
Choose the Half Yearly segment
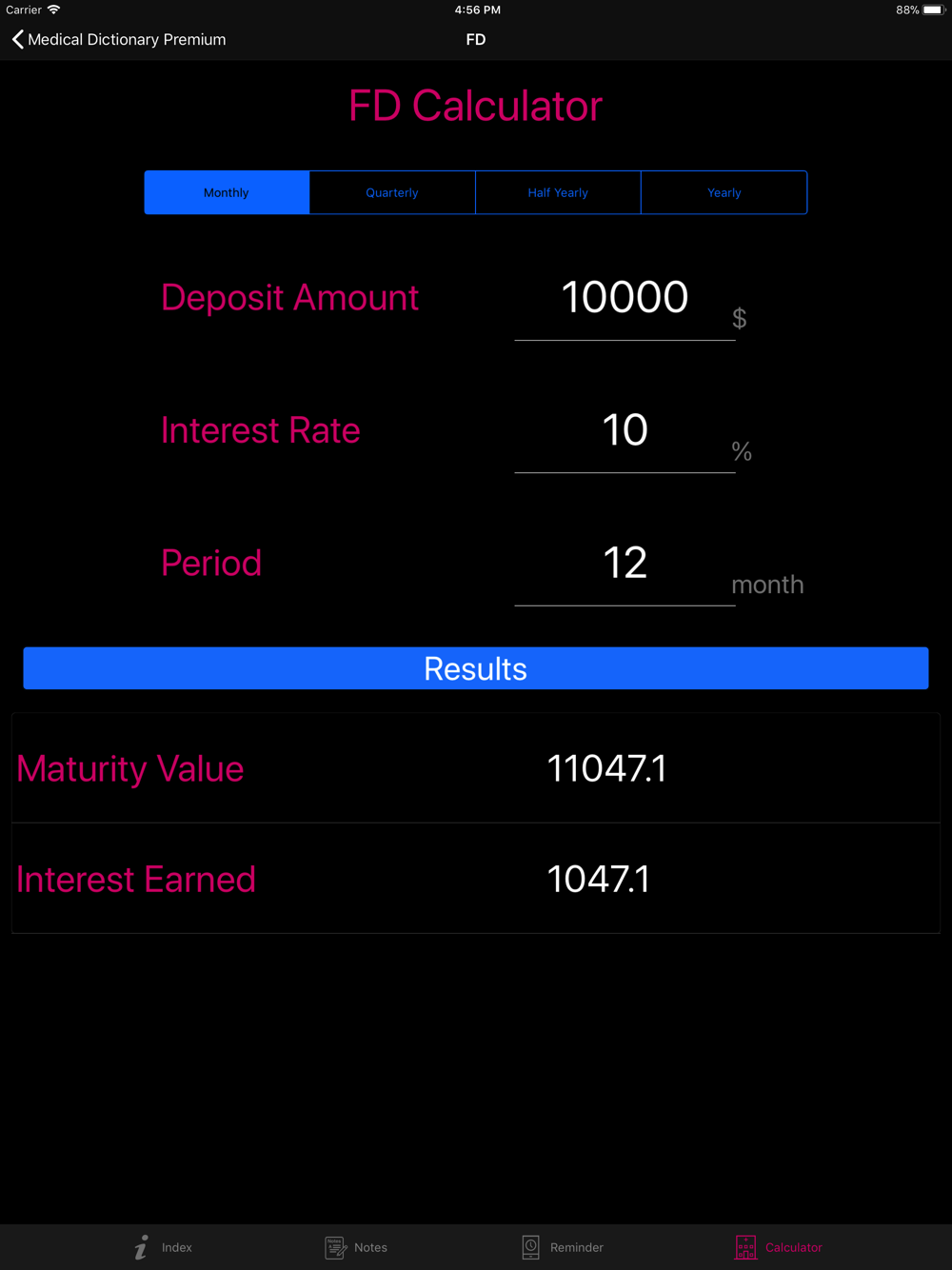point(558,192)
